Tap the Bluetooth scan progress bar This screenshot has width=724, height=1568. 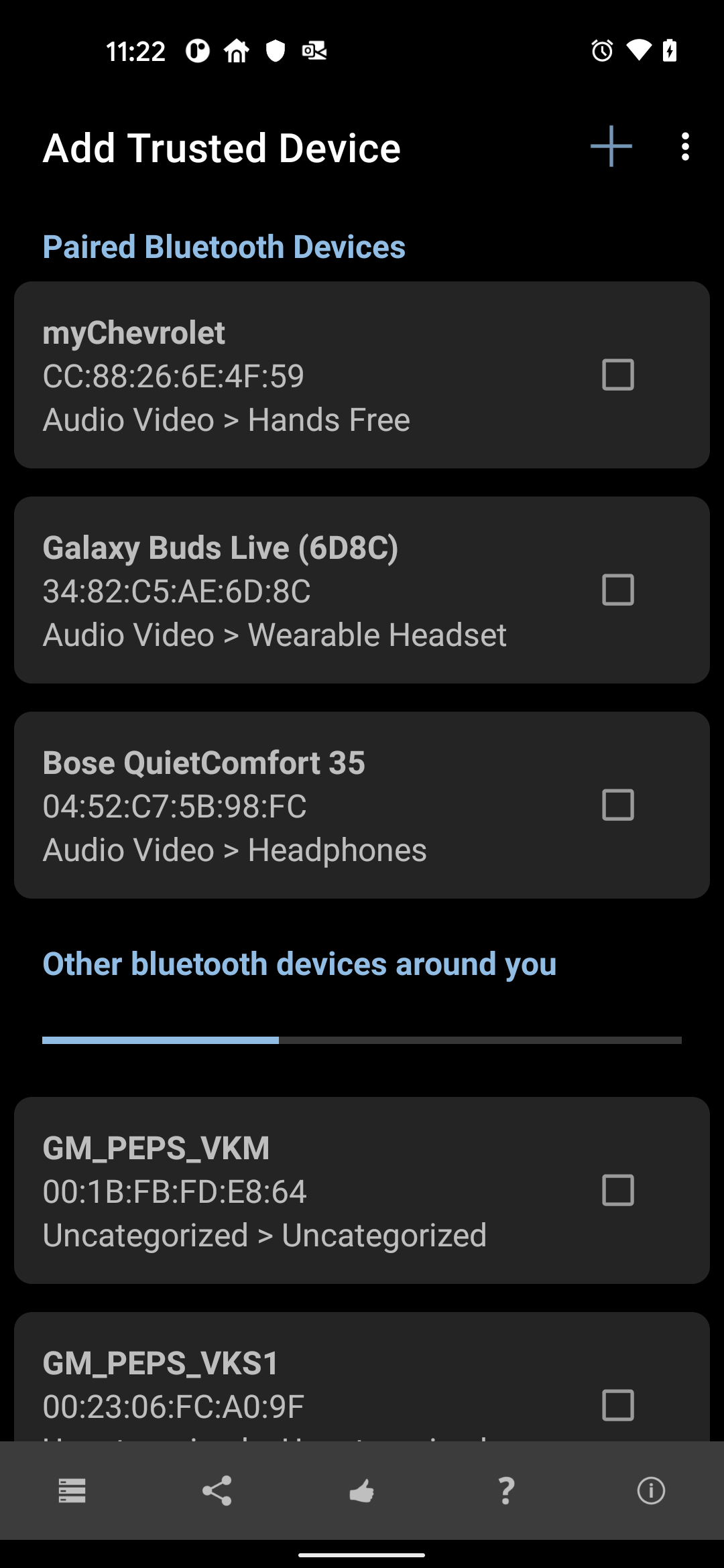[x=362, y=1041]
